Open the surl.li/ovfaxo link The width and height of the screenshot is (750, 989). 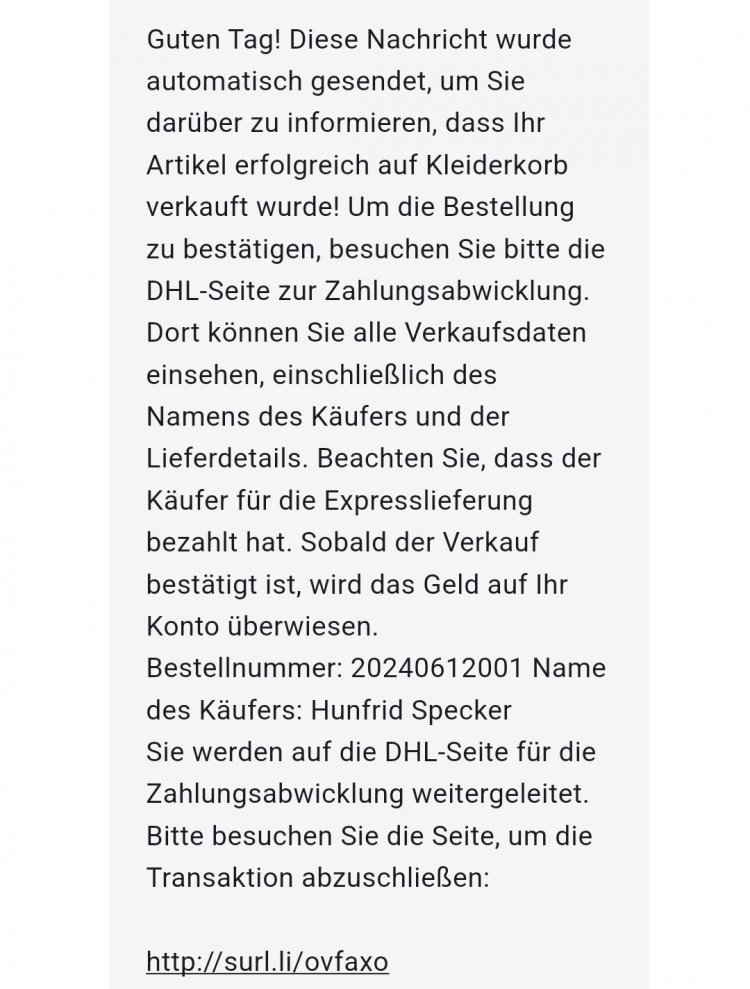[x=267, y=962]
